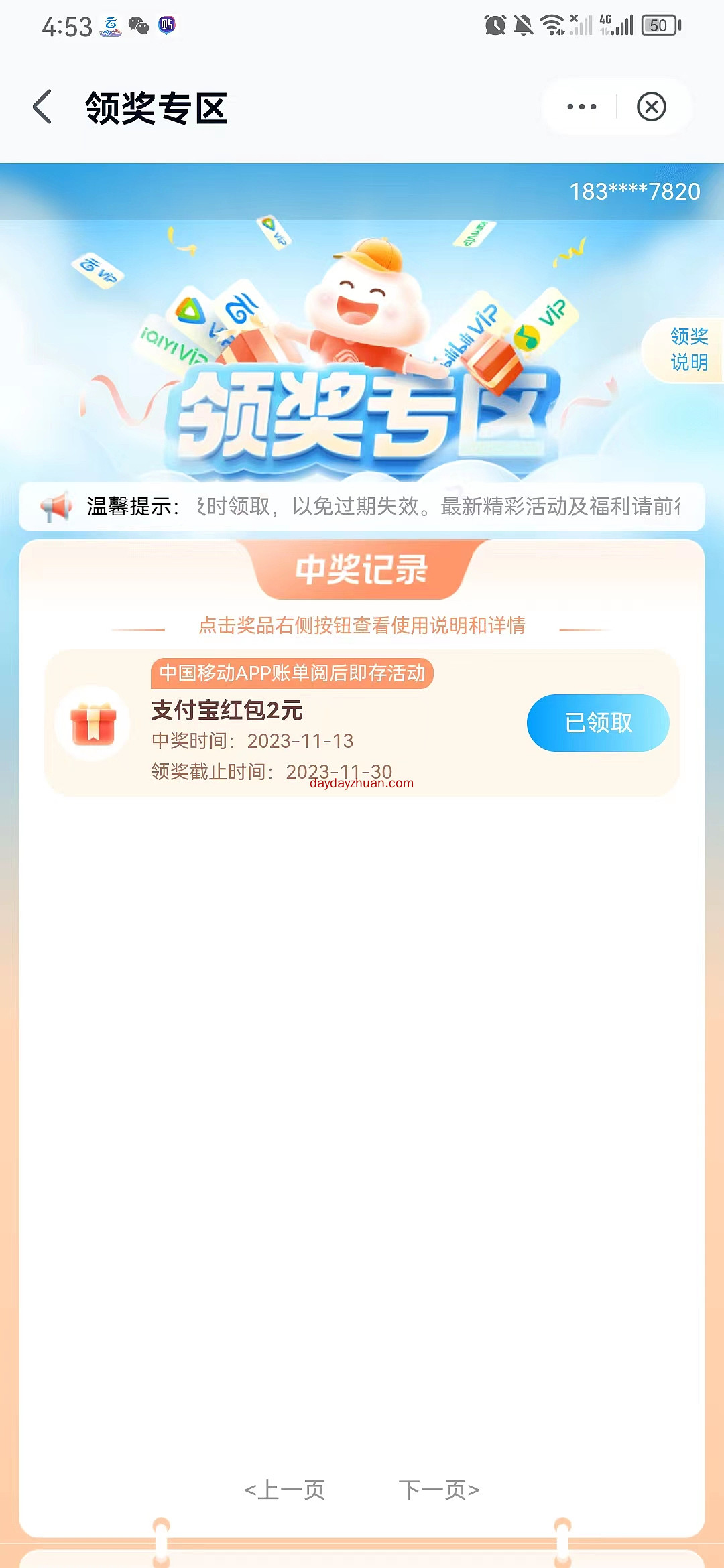
Task: Tap the back arrow beside 领奖专区 title
Action: (42, 107)
